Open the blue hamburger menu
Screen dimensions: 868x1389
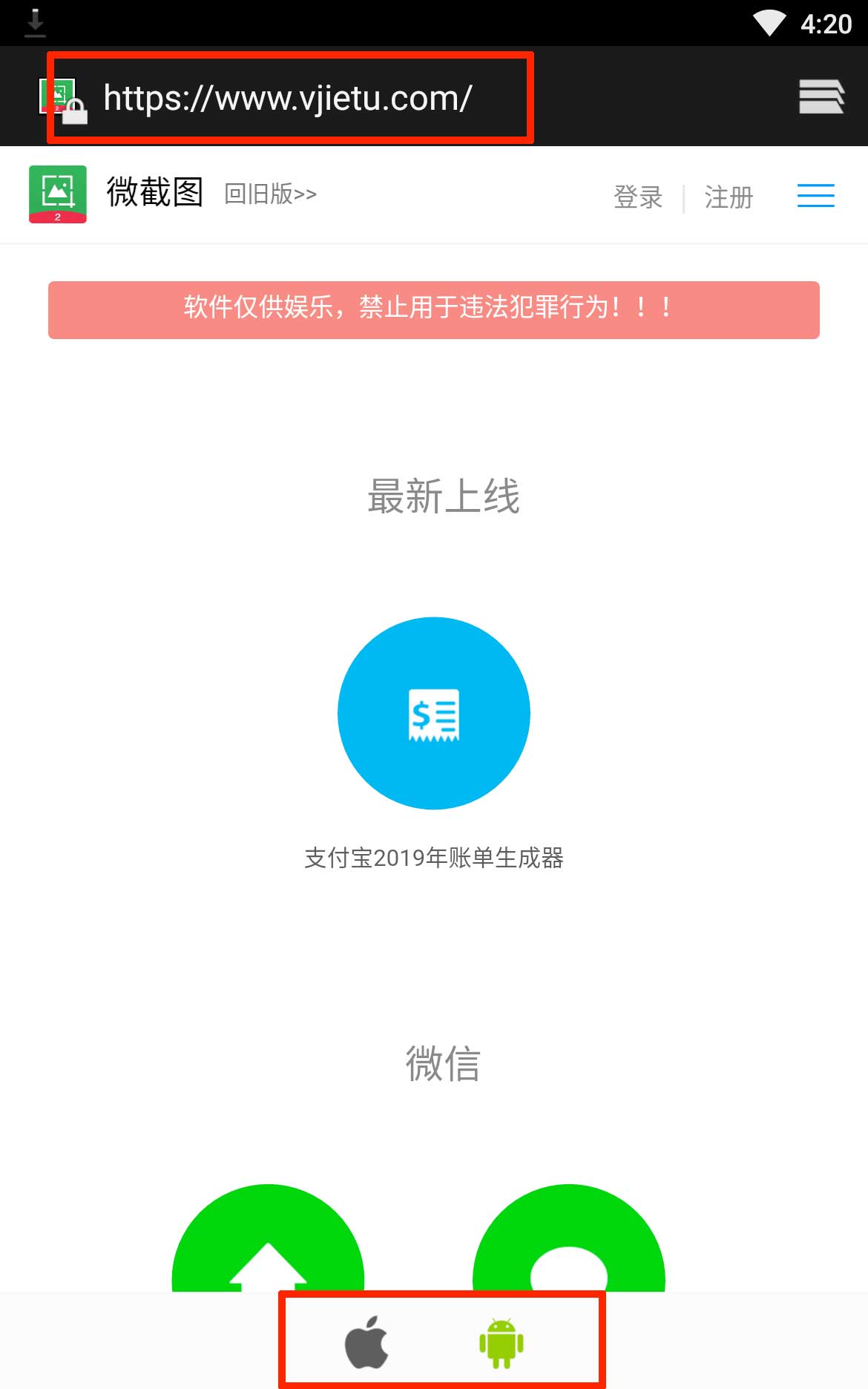pos(815,195)
